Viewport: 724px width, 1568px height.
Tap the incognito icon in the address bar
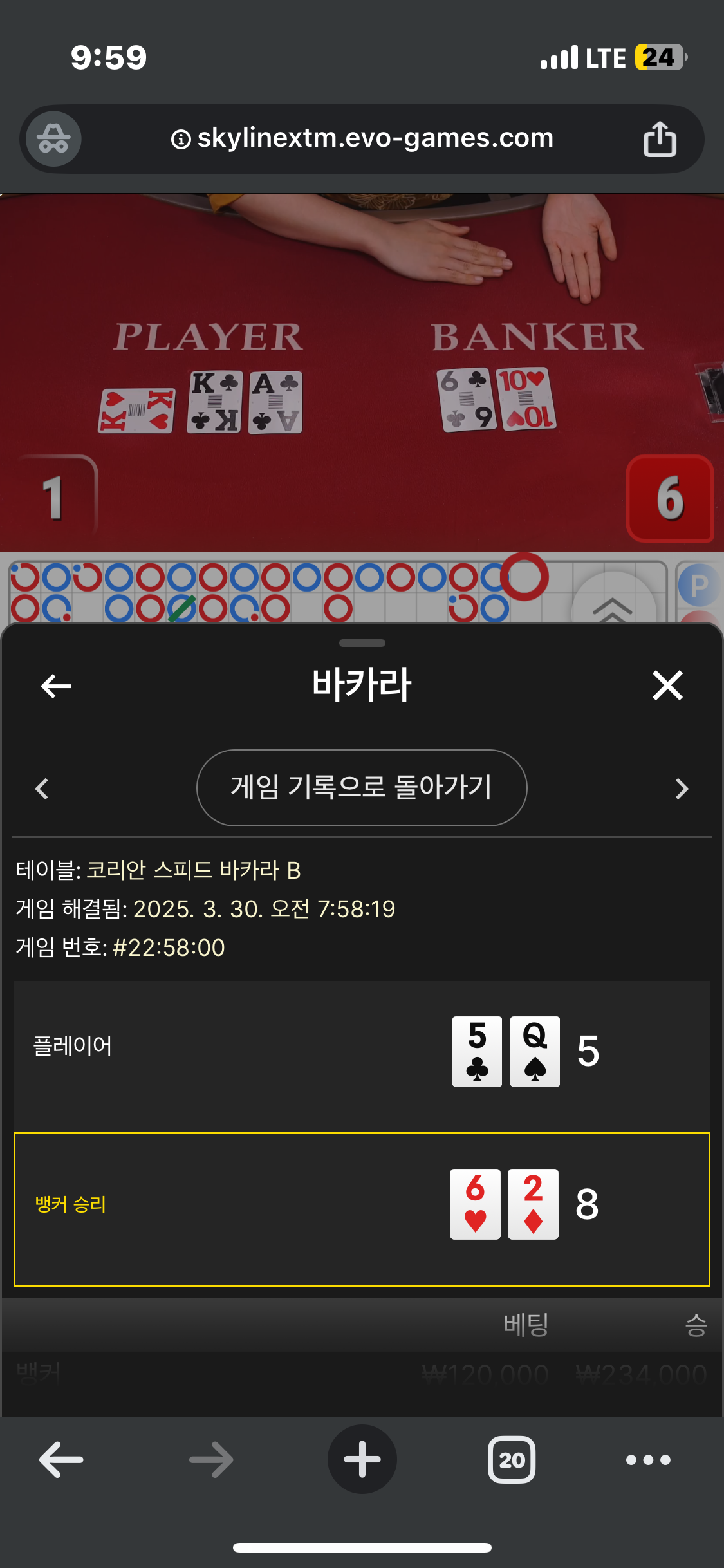53,139
